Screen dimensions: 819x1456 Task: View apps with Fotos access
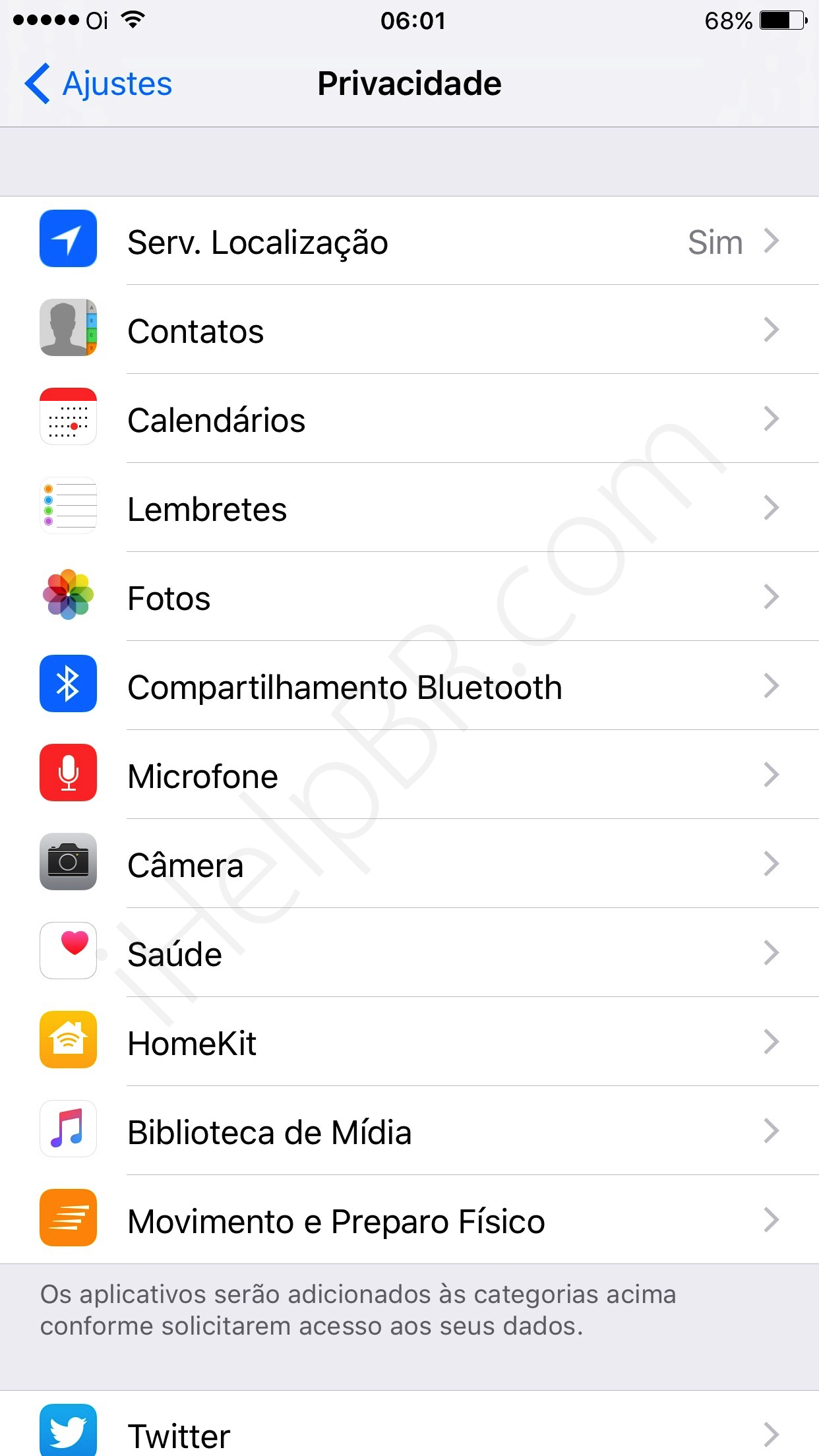coord(409,597)
